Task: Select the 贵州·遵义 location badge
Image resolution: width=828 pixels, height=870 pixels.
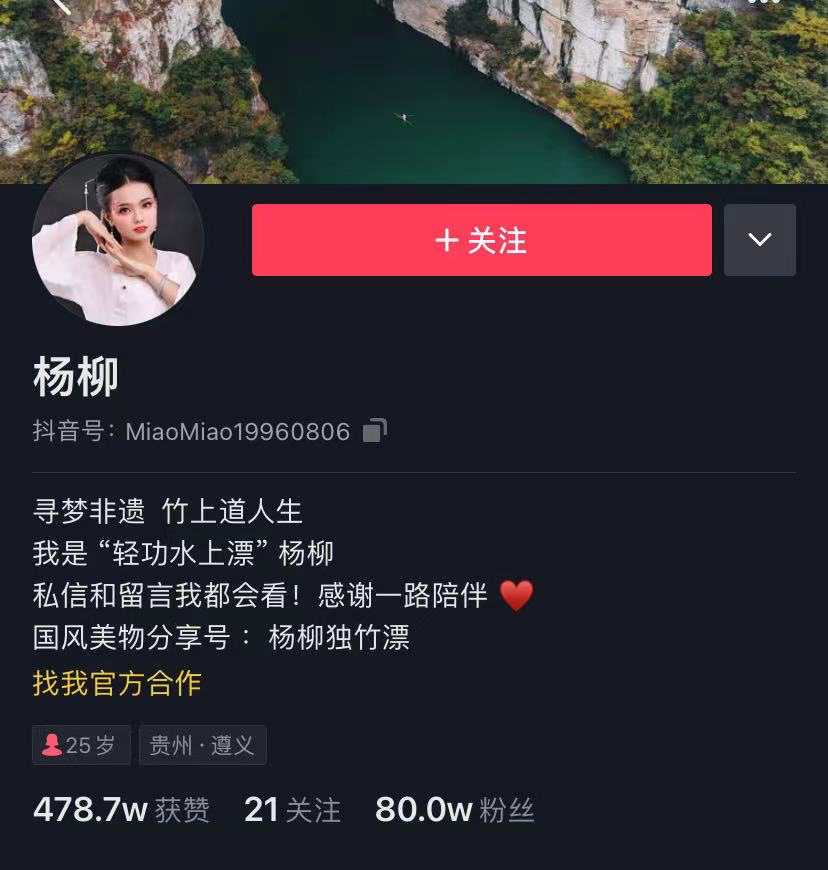Action: pos(202,744)
